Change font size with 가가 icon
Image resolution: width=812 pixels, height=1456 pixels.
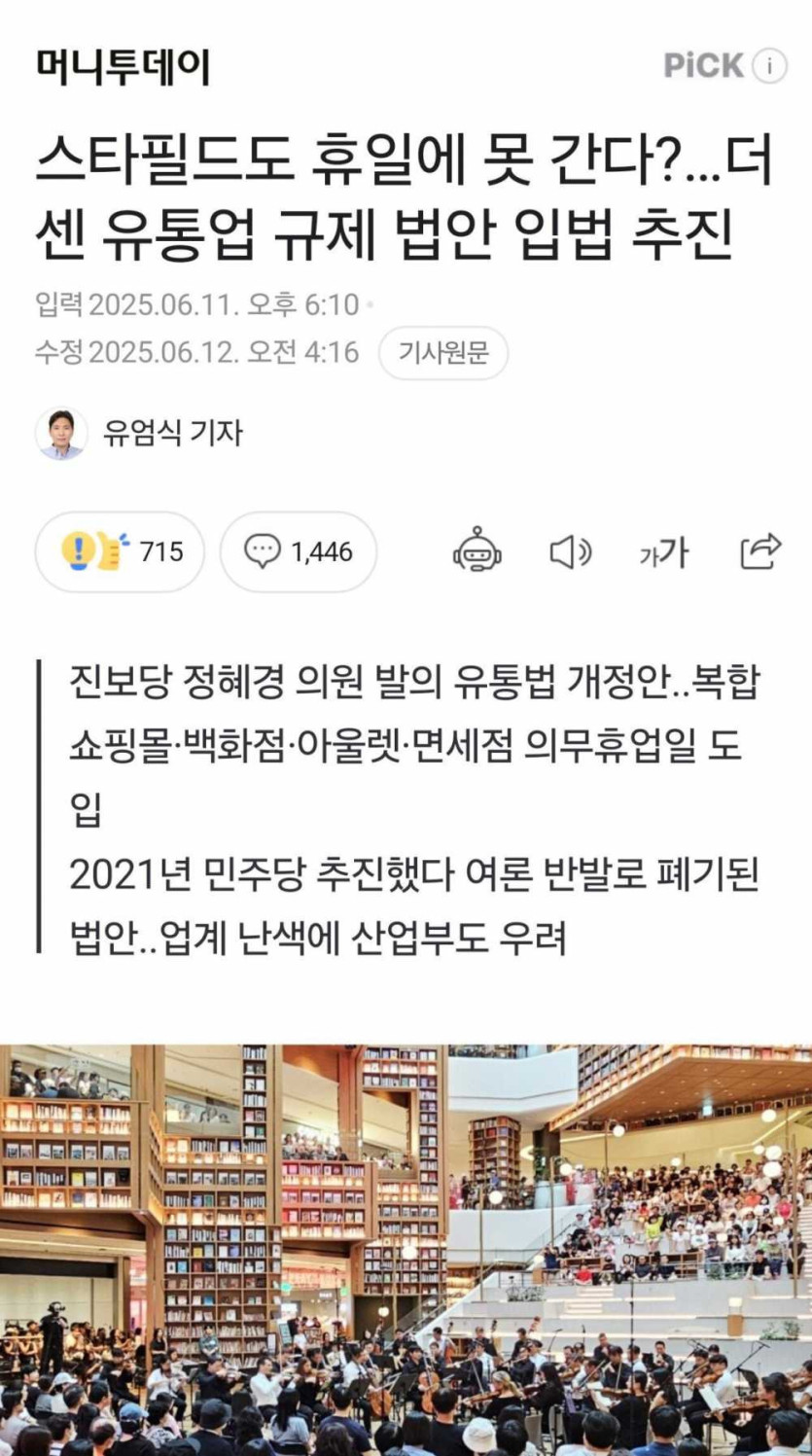[663, 552]
